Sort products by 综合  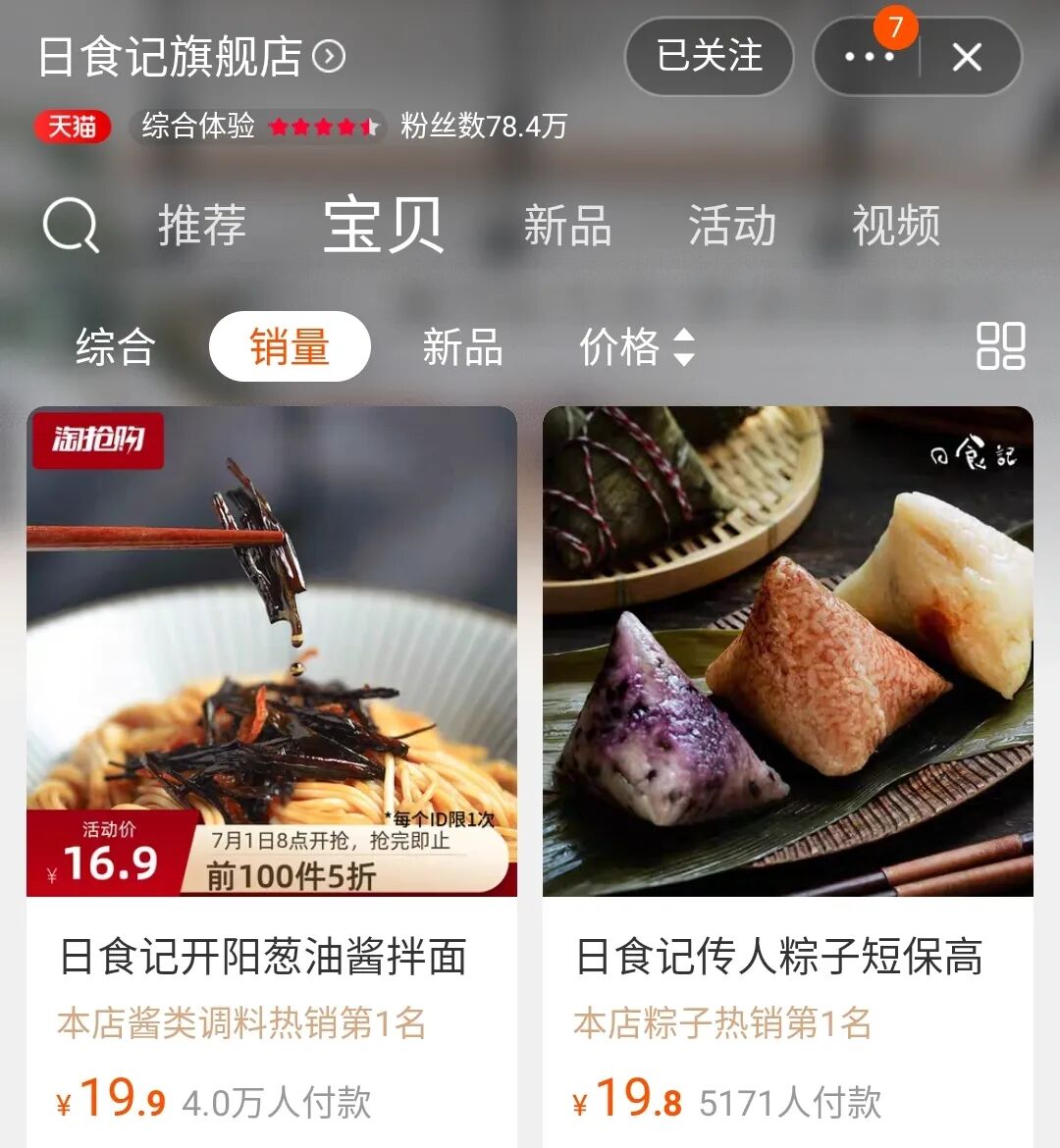pyautogui.click(x=116, y=347)
